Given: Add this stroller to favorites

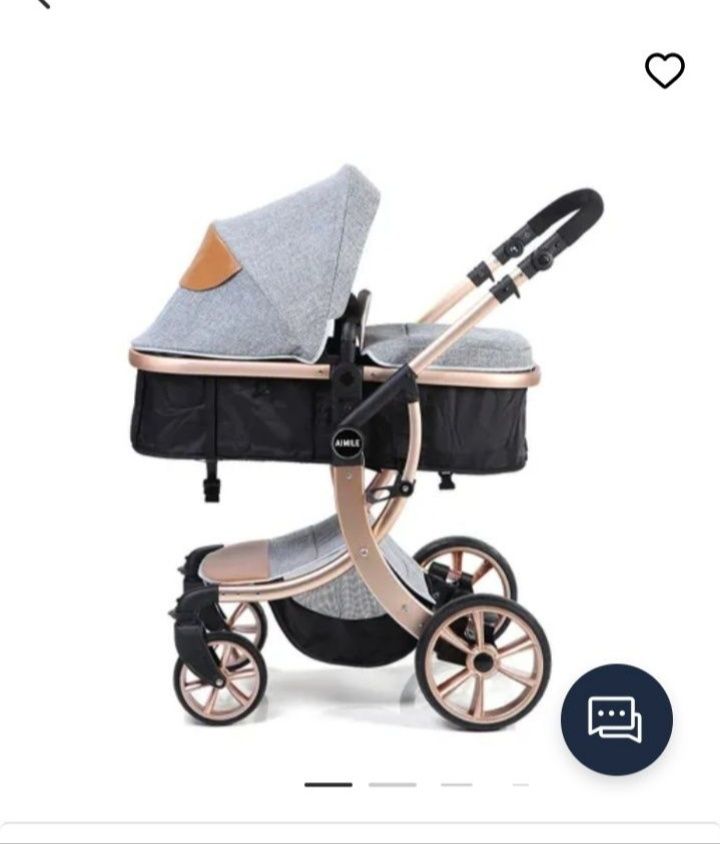Looking at the screenshot, I should [x=664, y=70].
